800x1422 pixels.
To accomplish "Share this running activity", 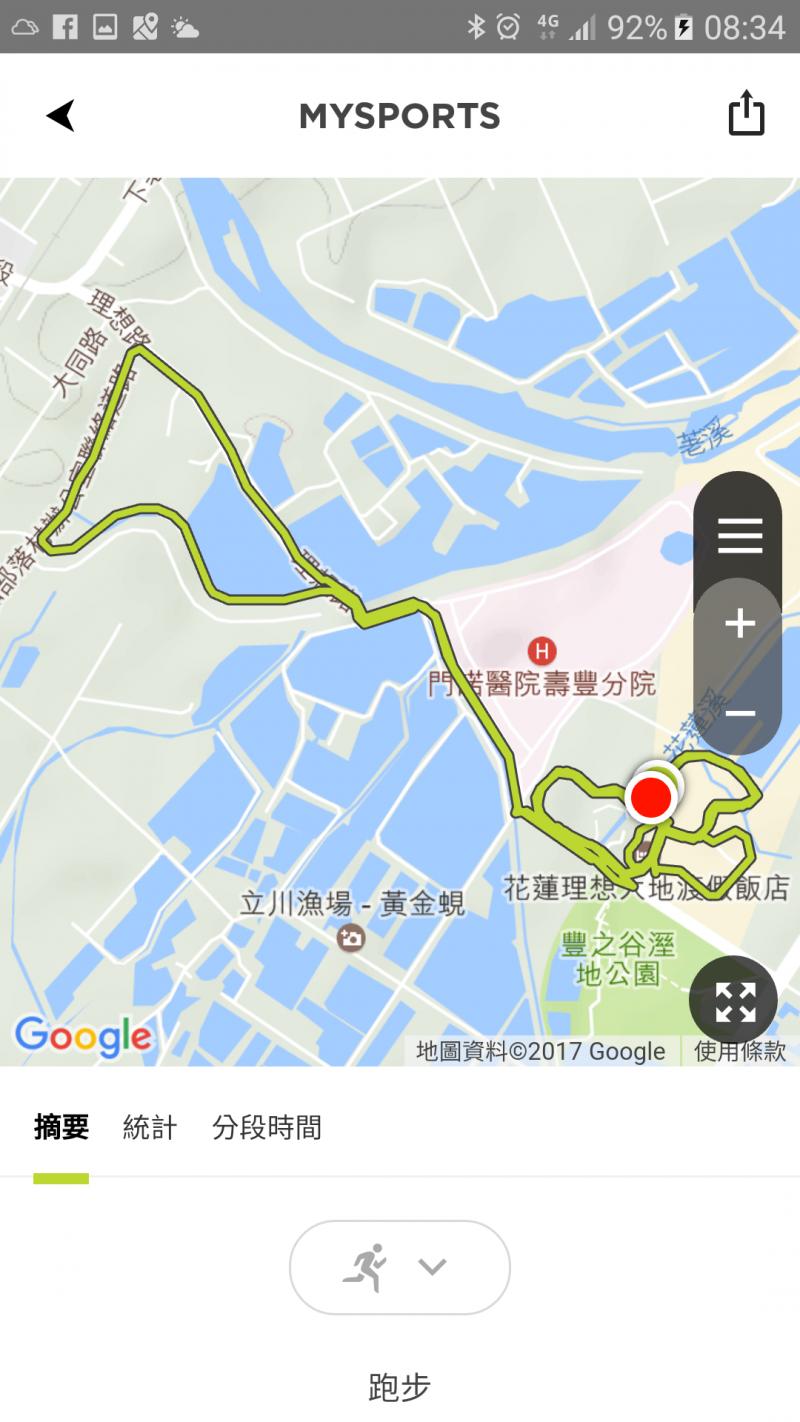I will 746,113.
